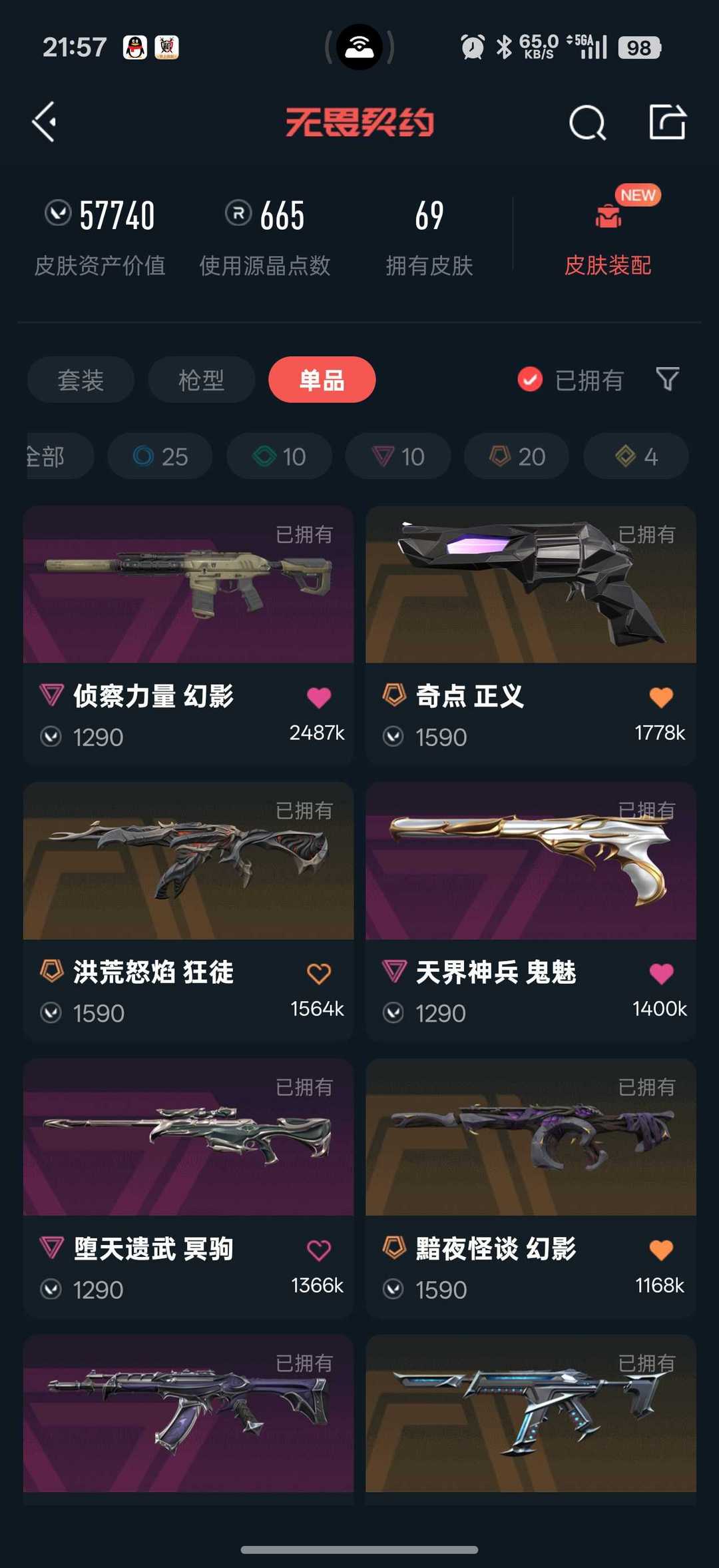Open the funnel filter options

coord(667,380)
